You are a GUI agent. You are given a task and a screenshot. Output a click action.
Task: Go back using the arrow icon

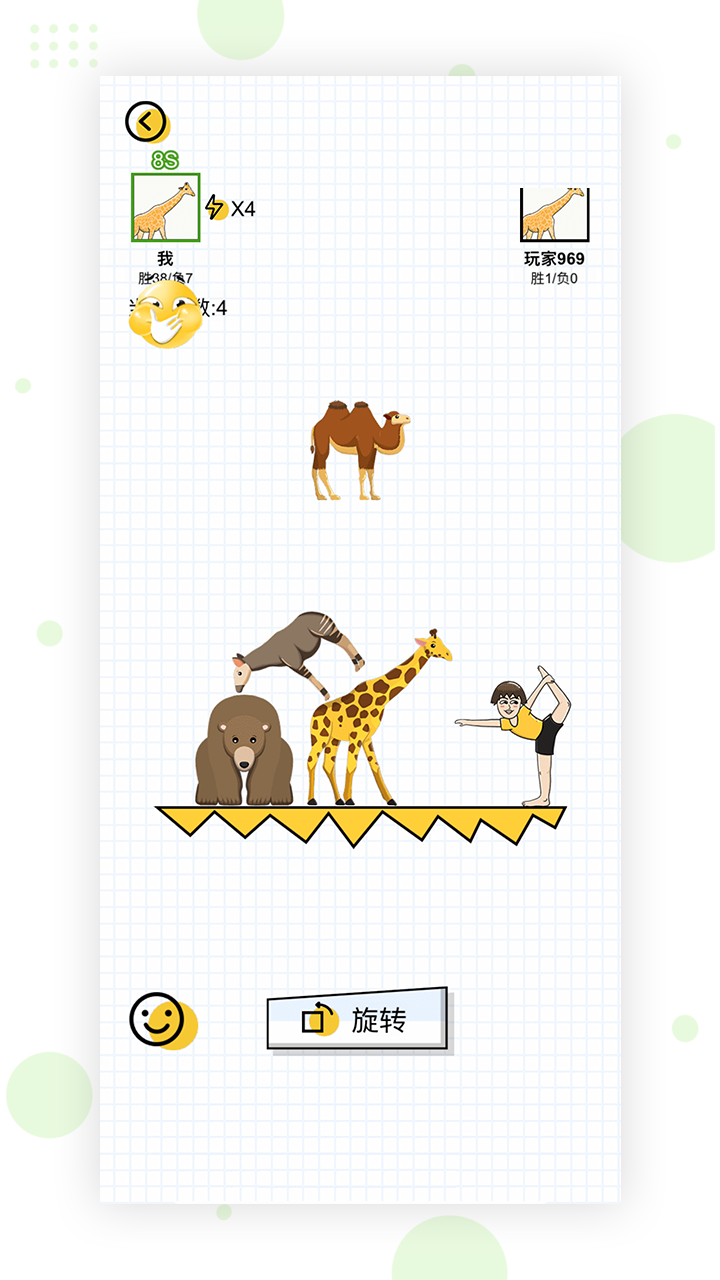point(146,122)
